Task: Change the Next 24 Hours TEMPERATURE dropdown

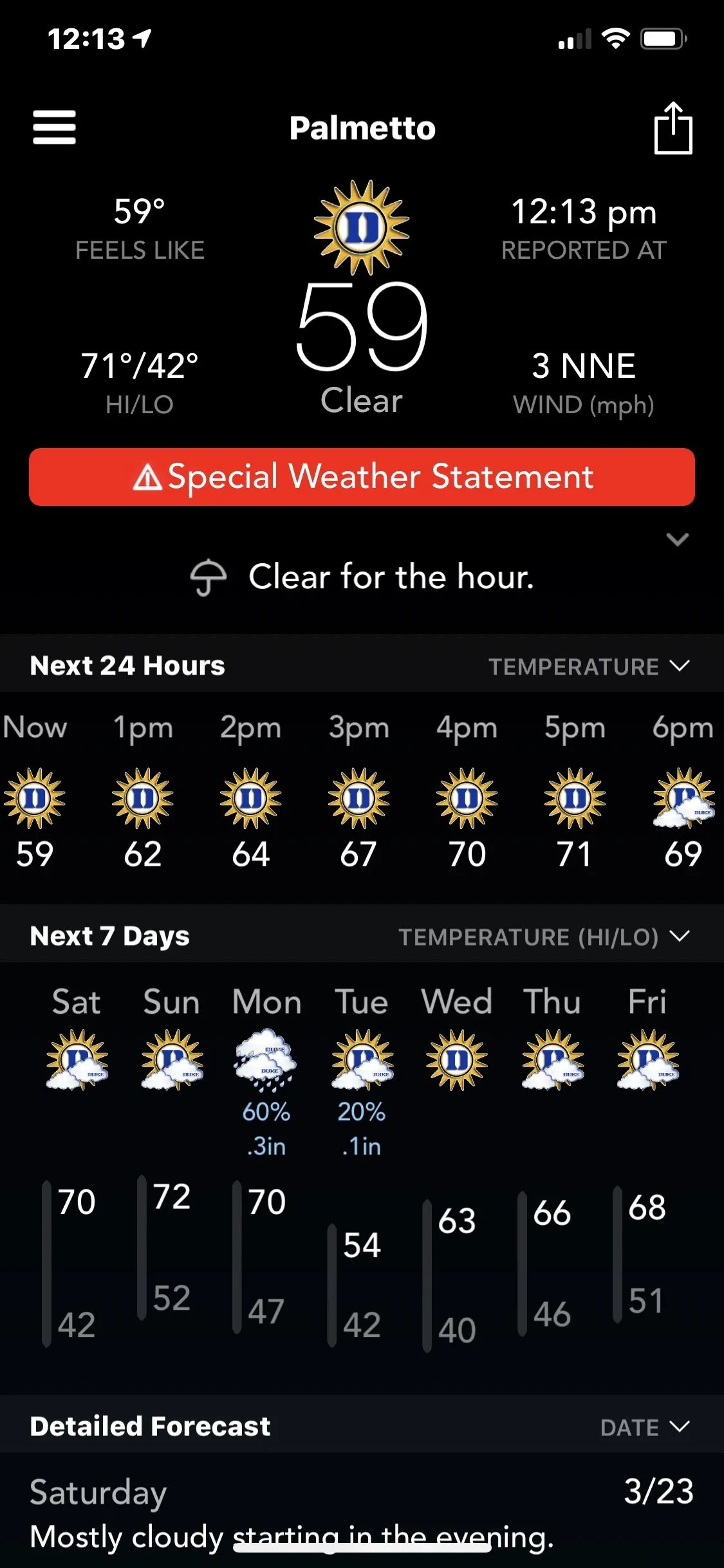Action: (588, 666)
